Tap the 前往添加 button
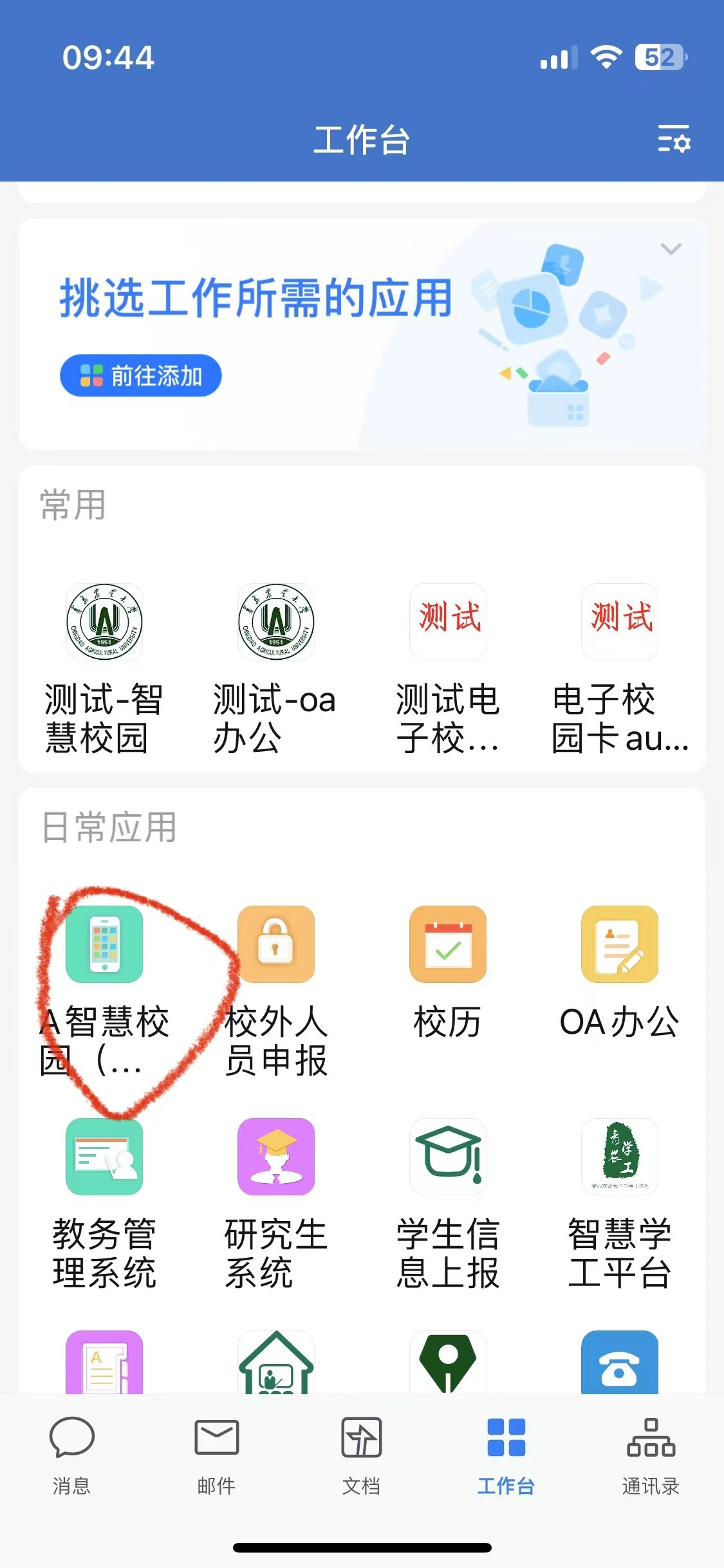The height and width of the screenshot is (1568, 724). tap(141, 375)
